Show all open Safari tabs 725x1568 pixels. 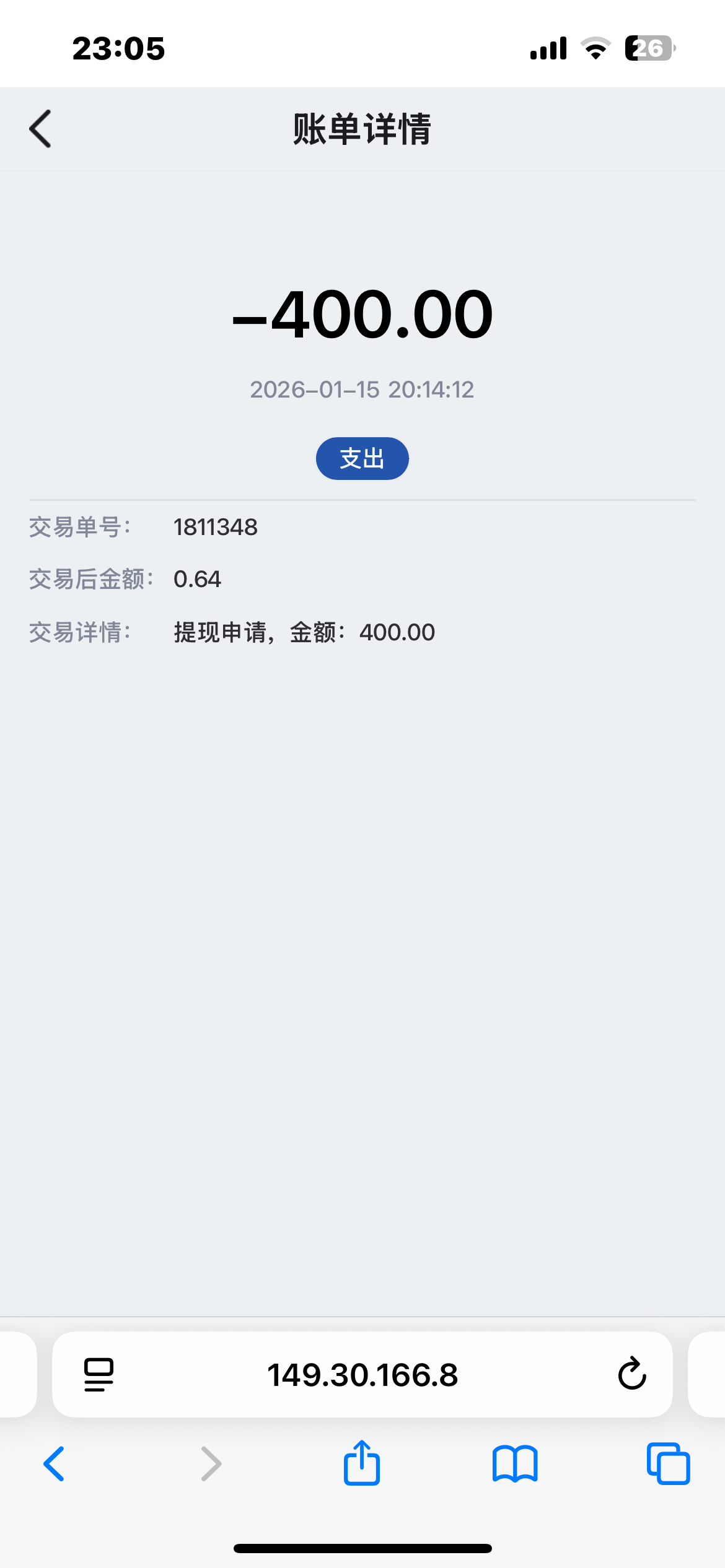(x=668, y=1464)
